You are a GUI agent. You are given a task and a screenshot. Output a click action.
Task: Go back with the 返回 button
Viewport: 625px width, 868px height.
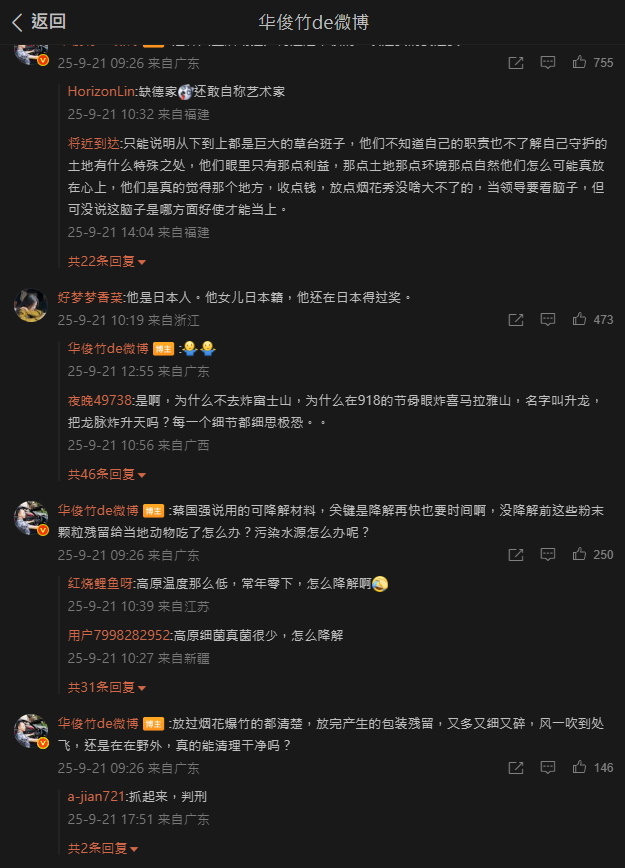38,21
